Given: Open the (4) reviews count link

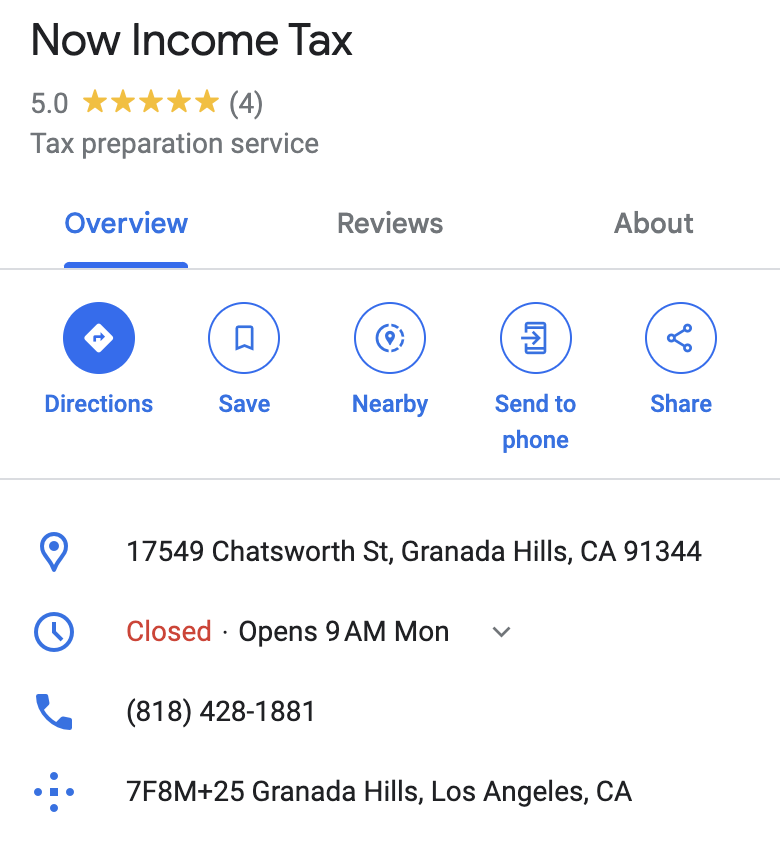Looking at the screenshot, I should coord(243,102).
